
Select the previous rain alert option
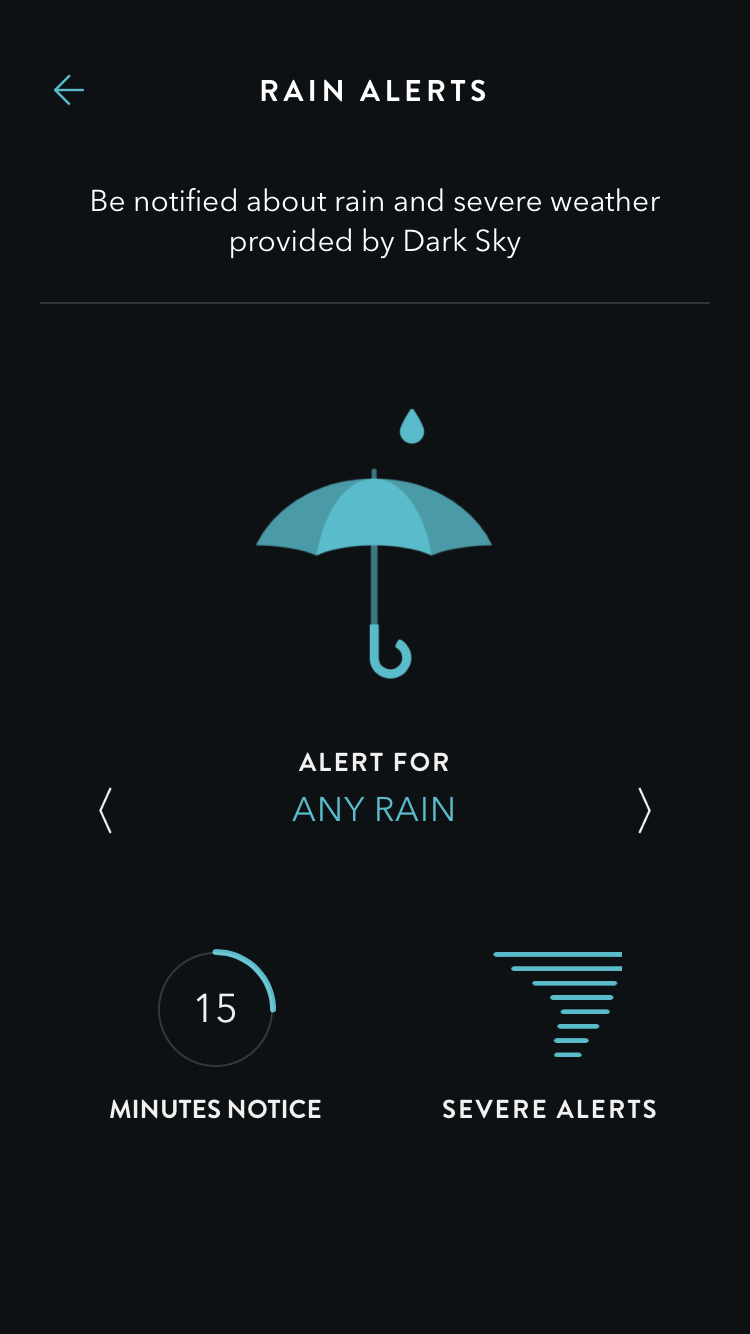[x=106, y=810]
